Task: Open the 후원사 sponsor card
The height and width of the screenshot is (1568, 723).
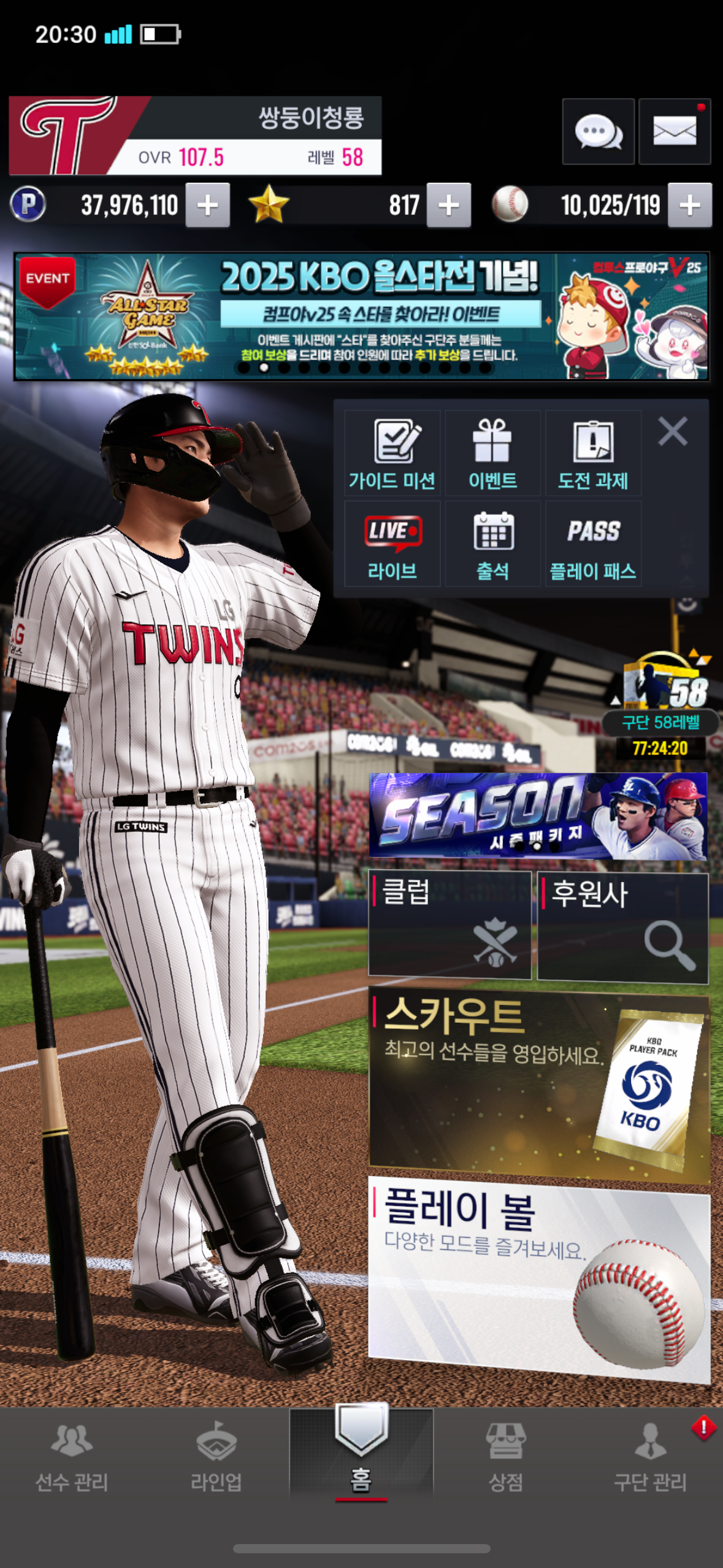Action: coord(622,926)
